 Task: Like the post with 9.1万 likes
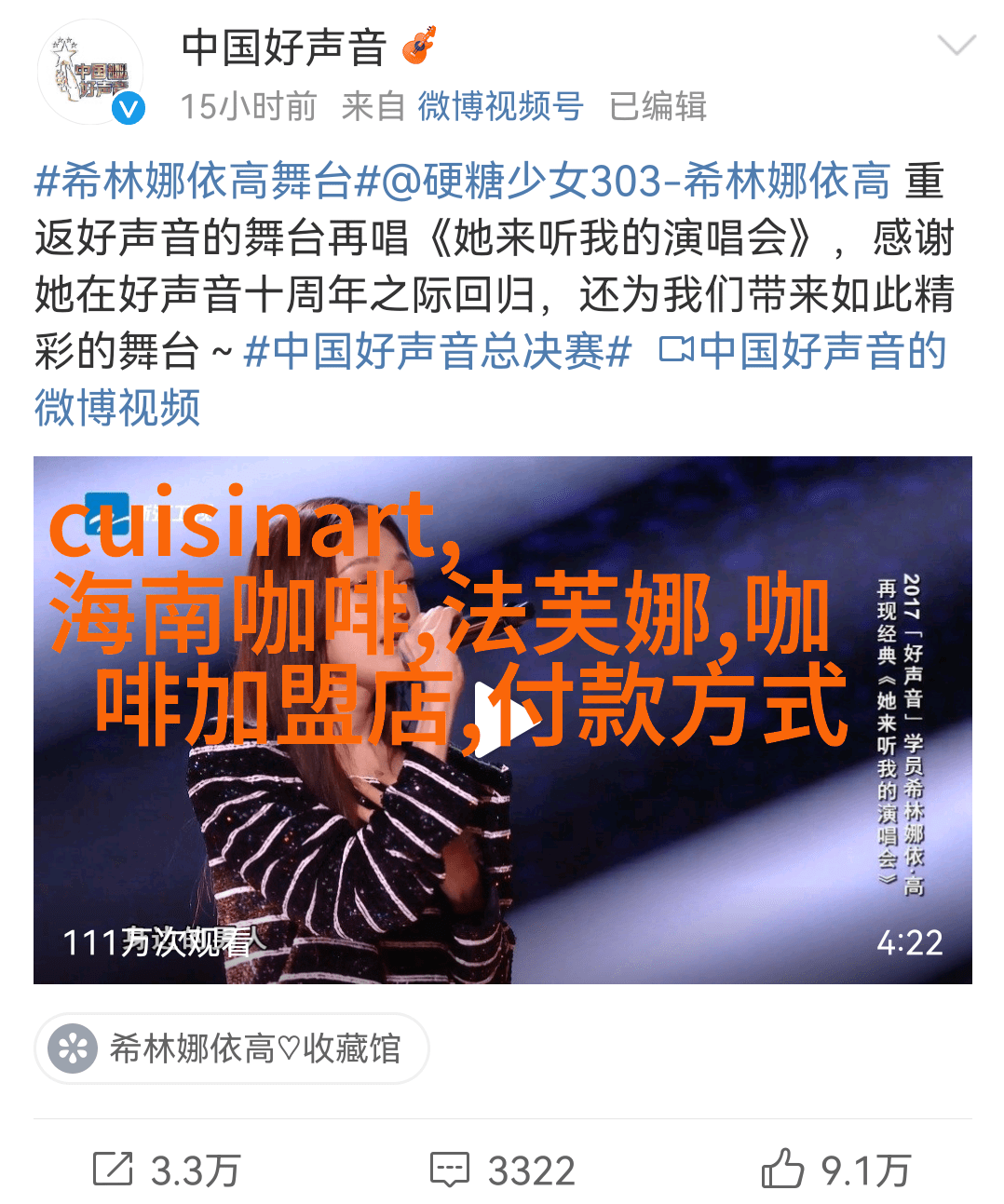coord(835,1170)
